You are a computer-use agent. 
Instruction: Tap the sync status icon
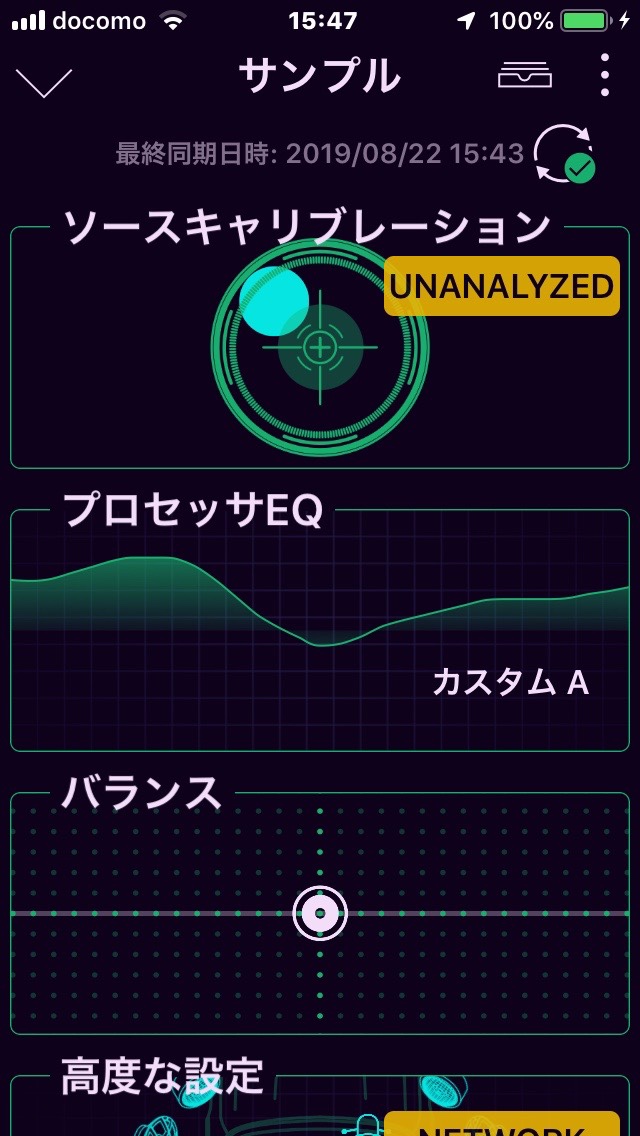(564, 156)
